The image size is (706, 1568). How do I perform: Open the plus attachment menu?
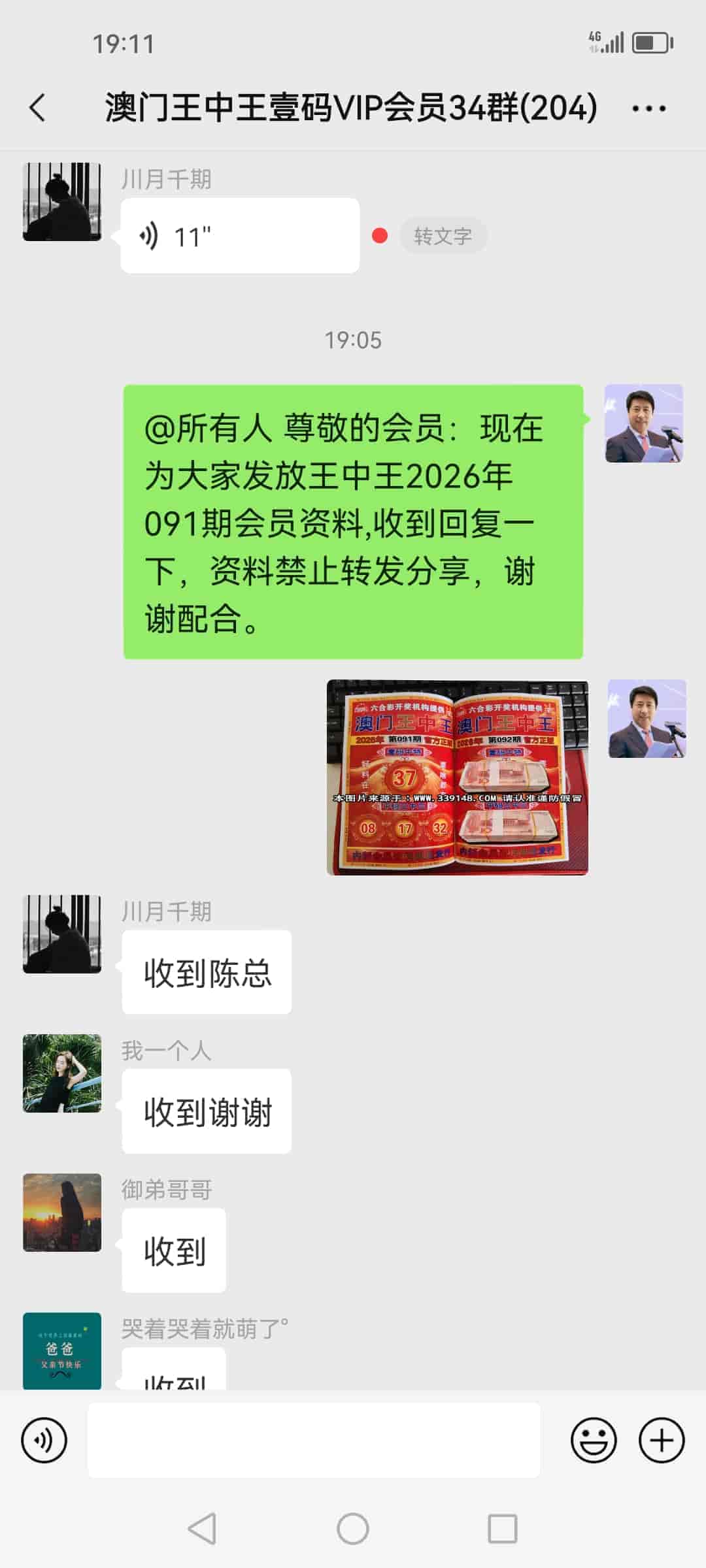point(661,1440)
